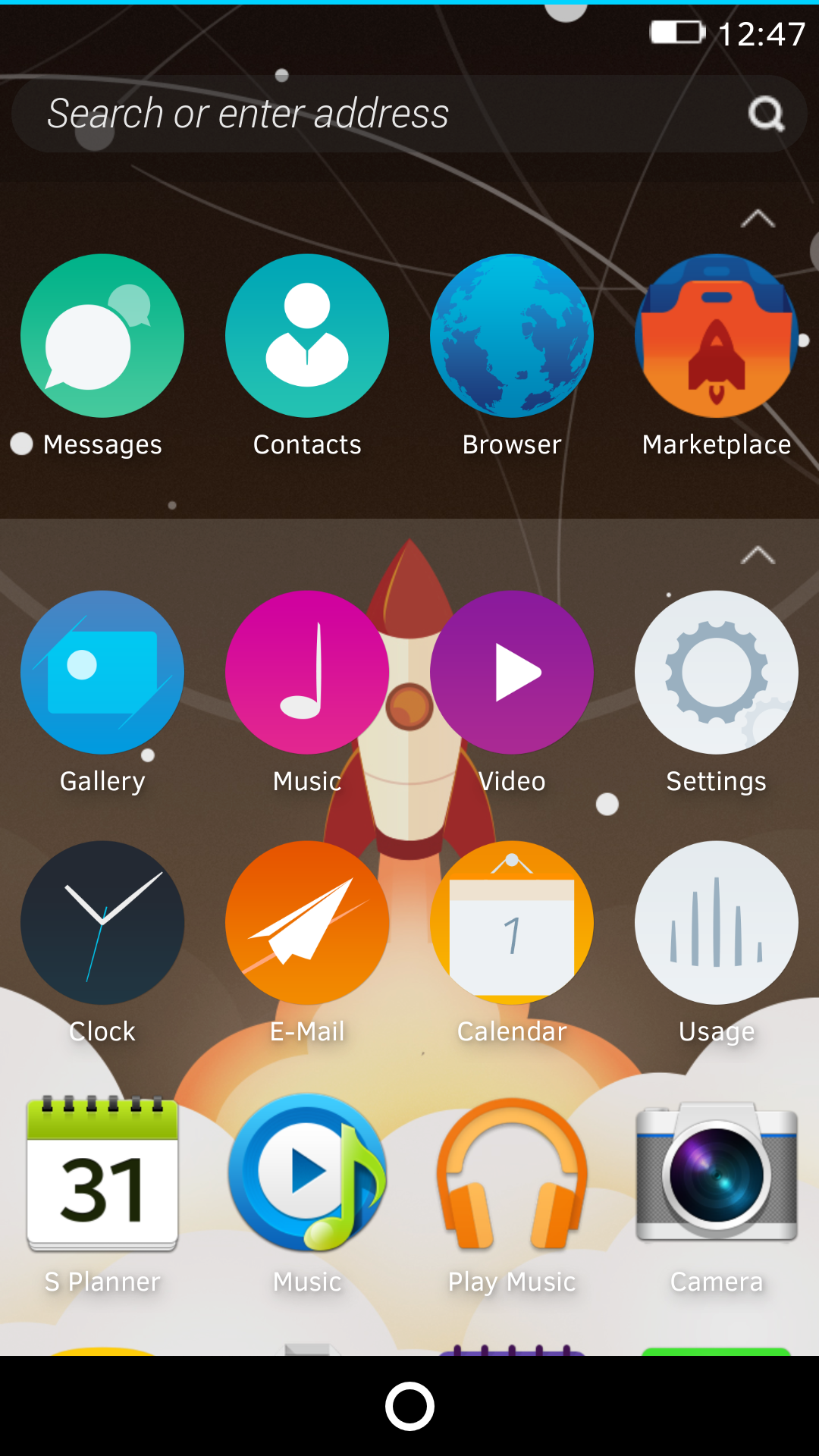Open the Clock app
Viewport: 819px width, 1456px height.
(102, 923)
